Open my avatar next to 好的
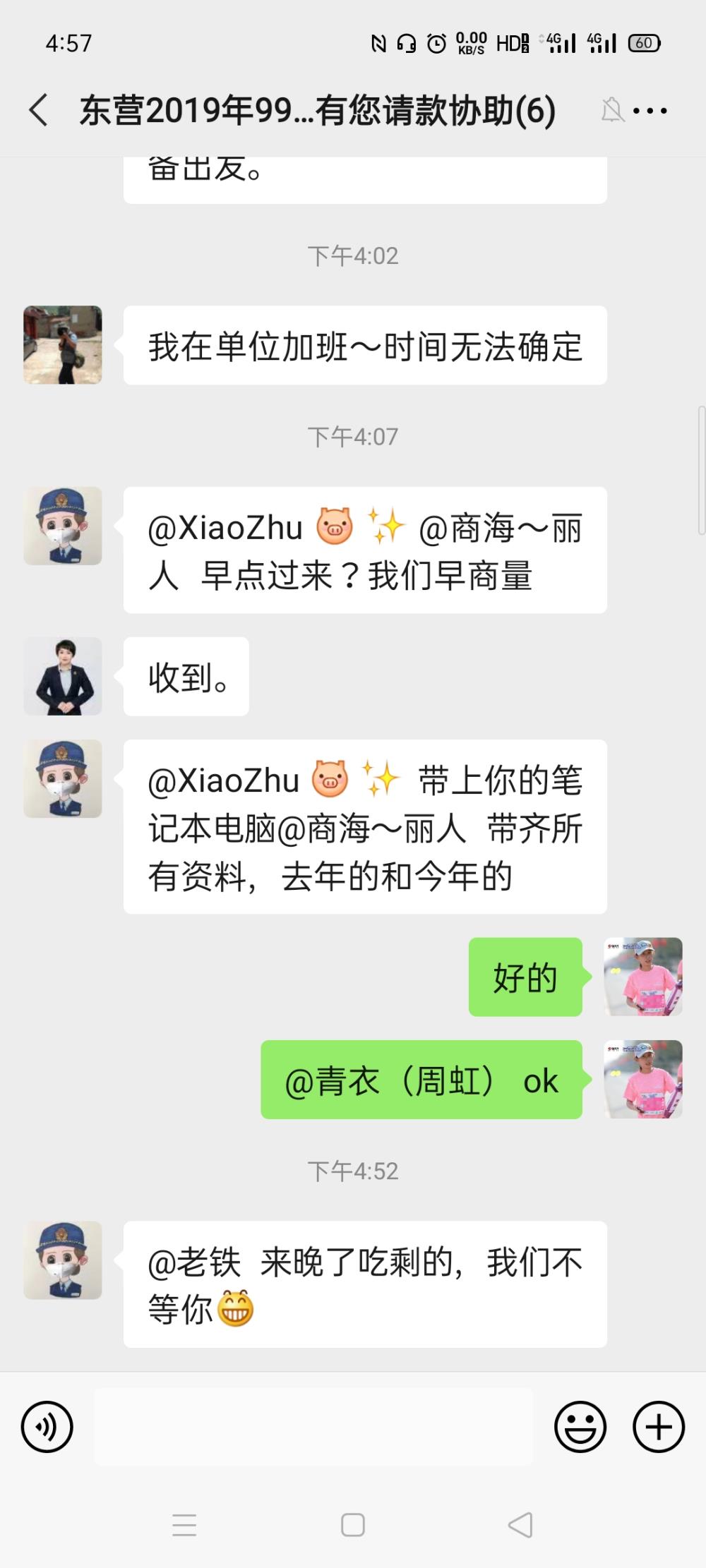Image resolution: width=706 pixels, height=1568 pixels. [643, 977]
